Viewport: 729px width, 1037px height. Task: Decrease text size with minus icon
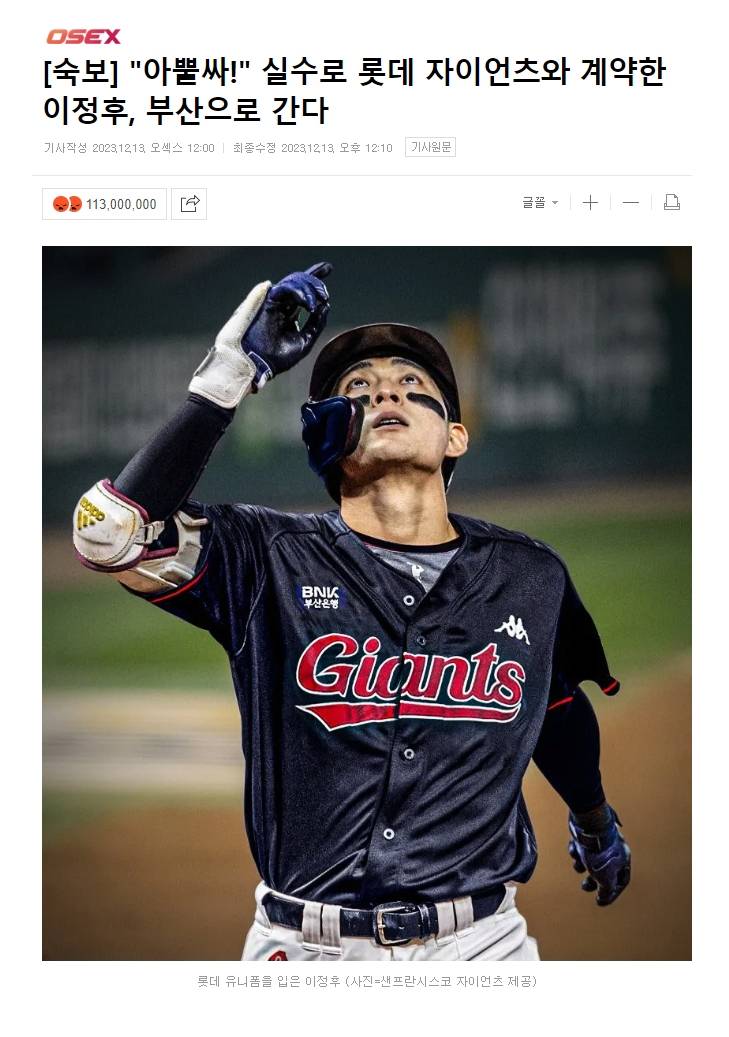pyautogui.click(x=630, y=202)
